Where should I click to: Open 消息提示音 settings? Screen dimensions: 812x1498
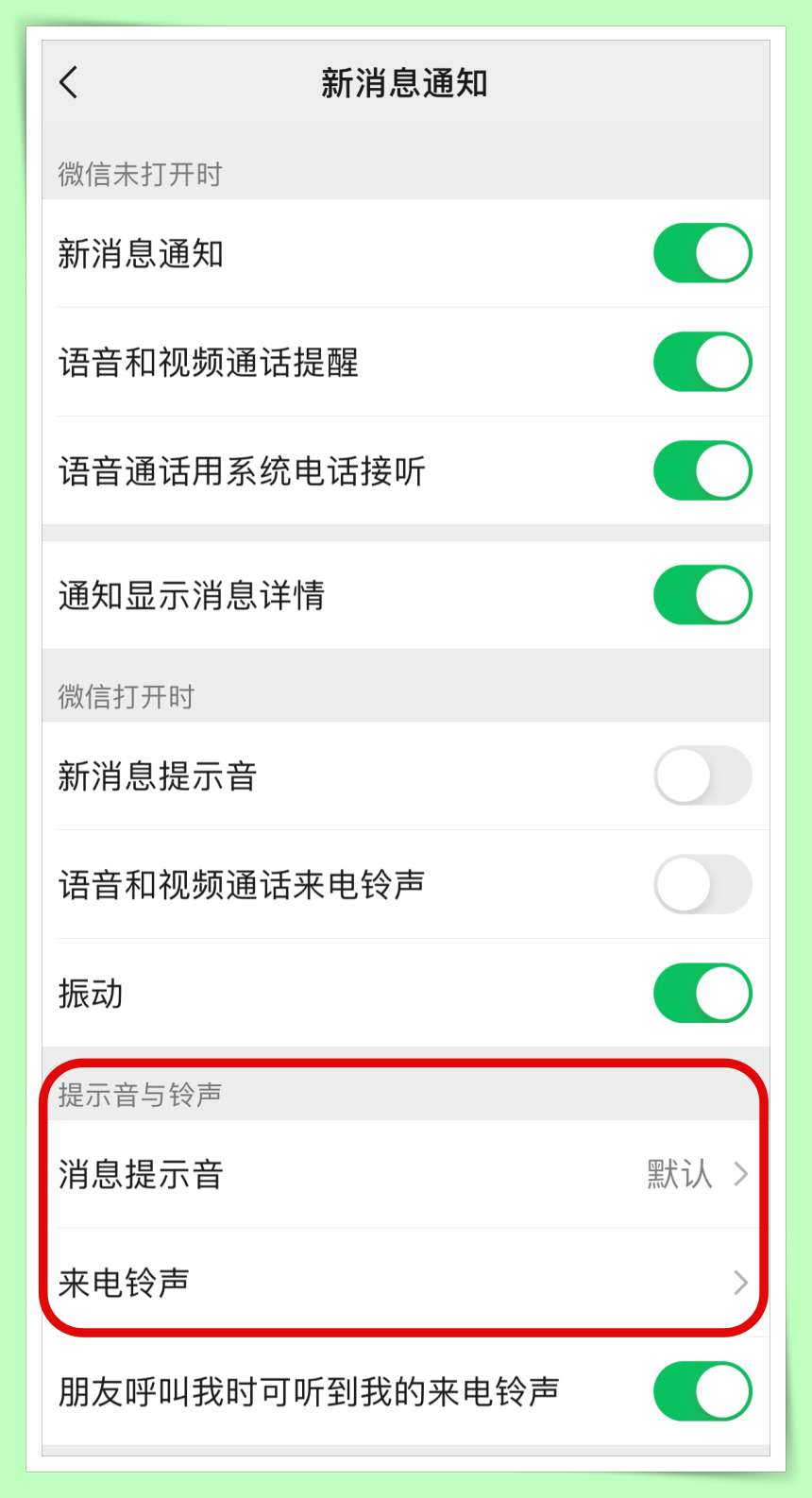tap(404, 1174)
